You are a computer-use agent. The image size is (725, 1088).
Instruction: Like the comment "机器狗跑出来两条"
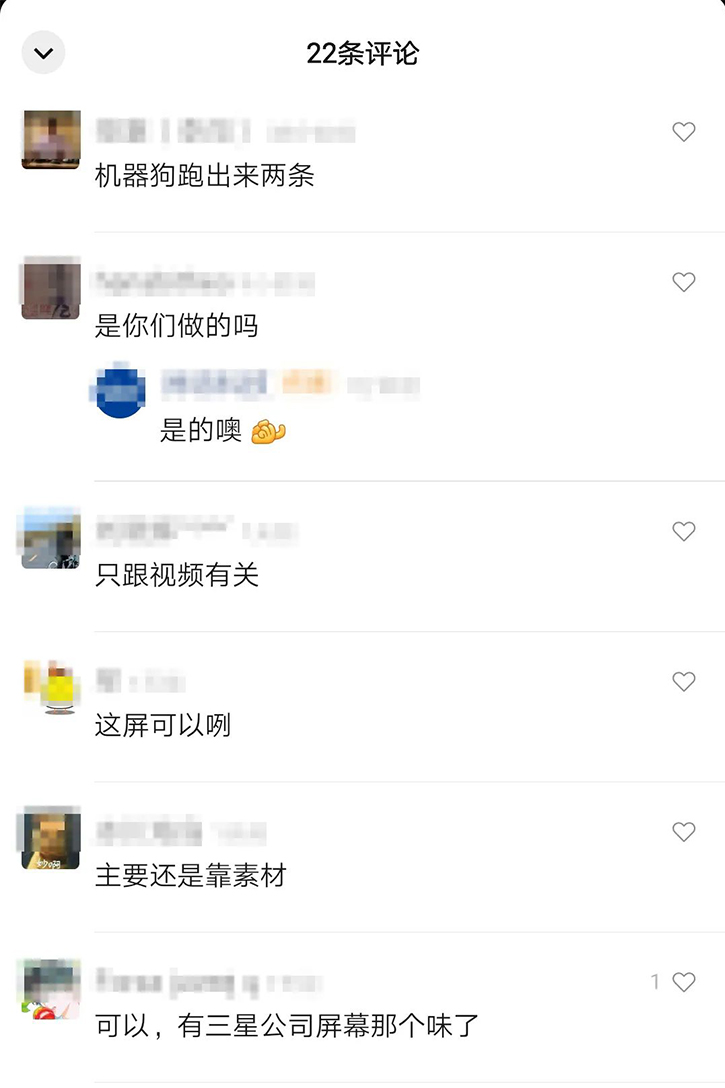(x=684, y=131)
